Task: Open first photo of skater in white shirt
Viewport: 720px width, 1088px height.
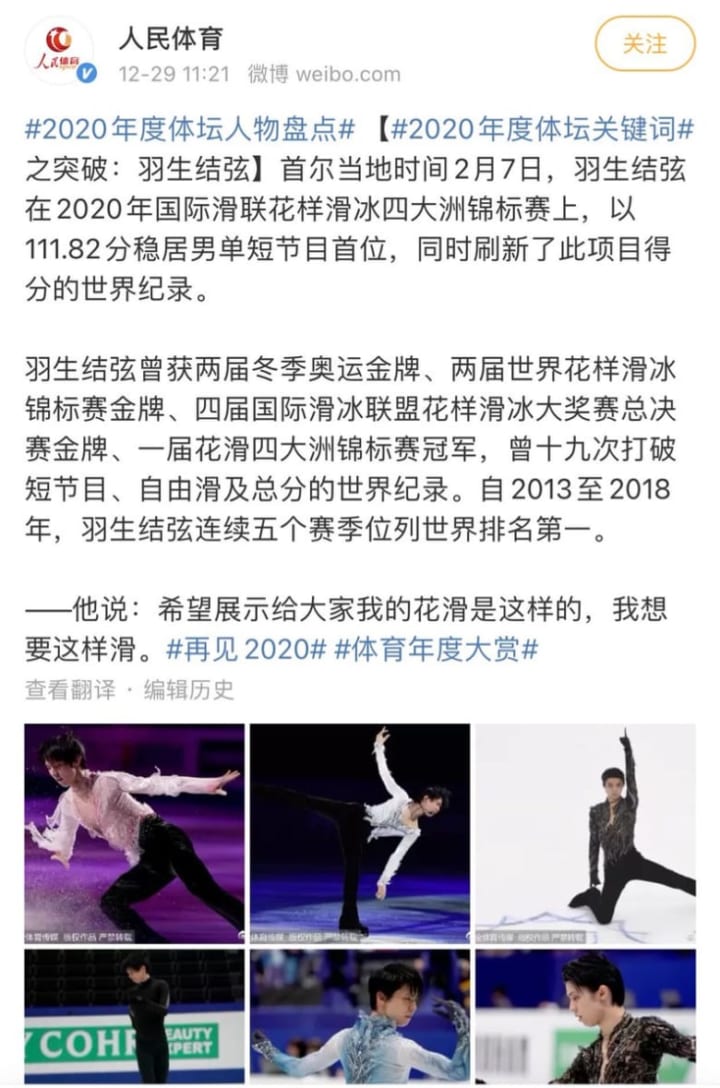Action: tap(135, 833)
